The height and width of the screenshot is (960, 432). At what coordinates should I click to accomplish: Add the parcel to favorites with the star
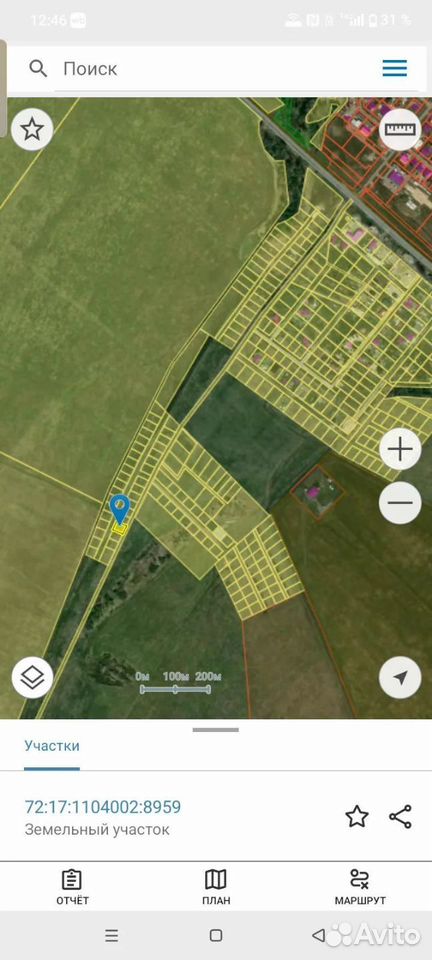[x=357, y=817]
